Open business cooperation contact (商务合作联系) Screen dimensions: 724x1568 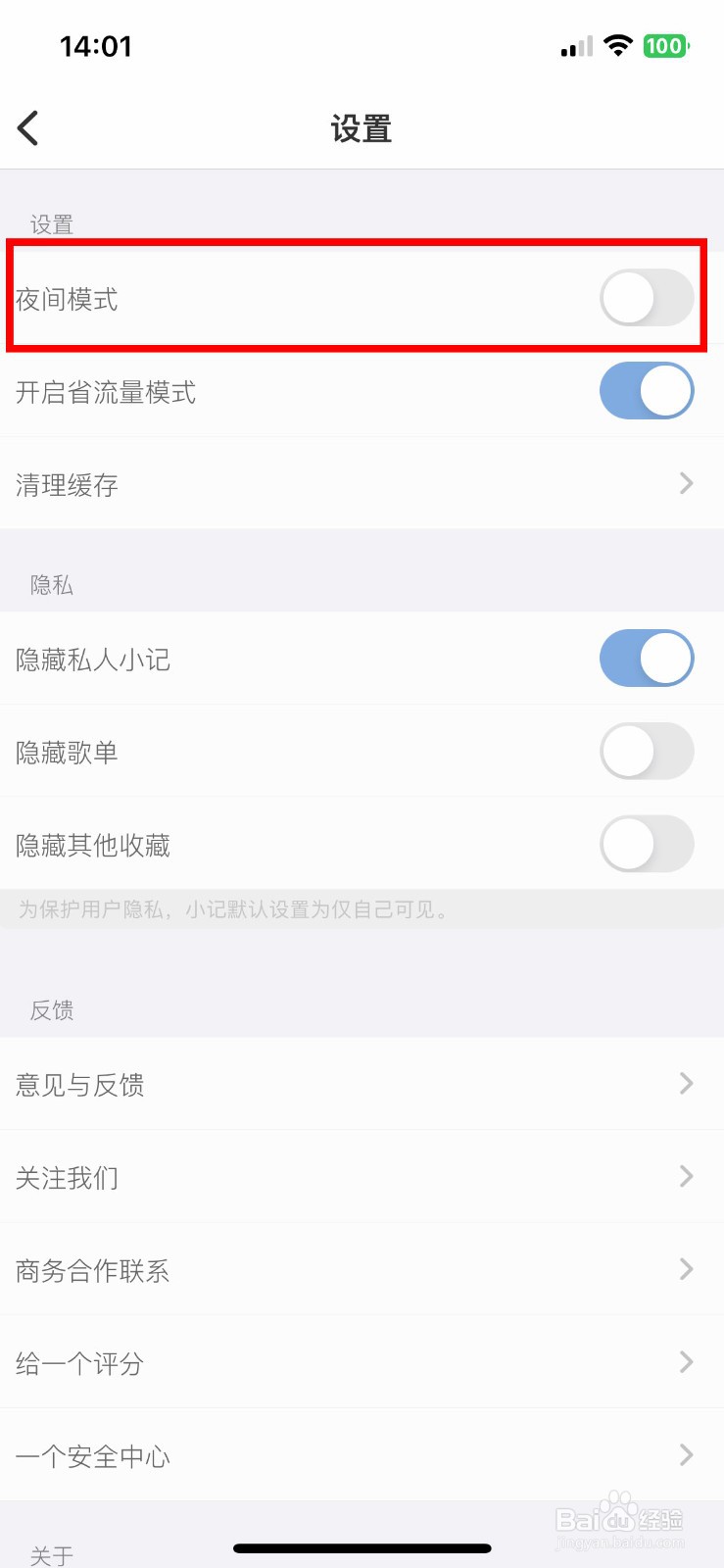coord(684,1269)
